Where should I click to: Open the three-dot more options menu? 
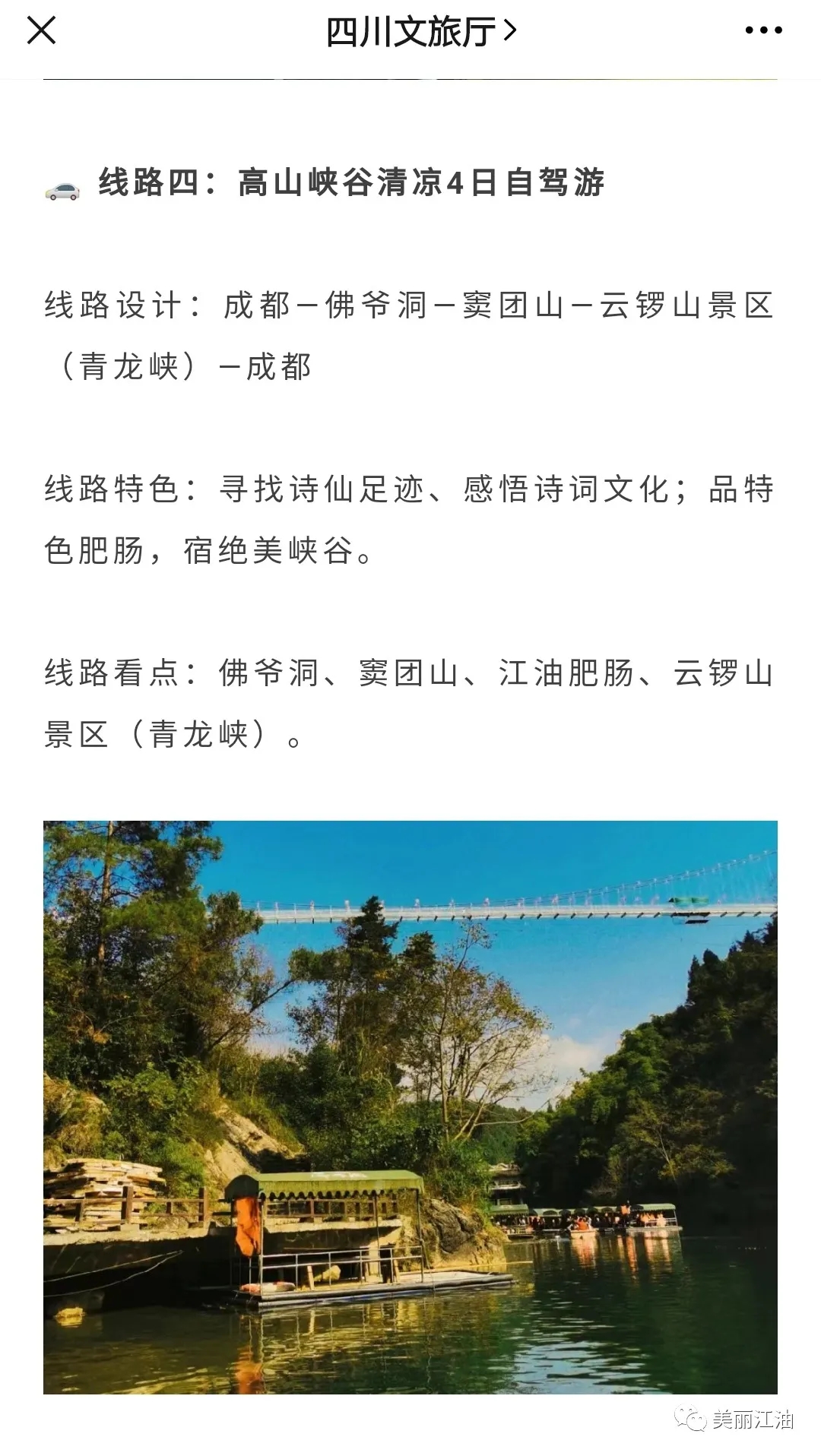click(x=763, y=31)
